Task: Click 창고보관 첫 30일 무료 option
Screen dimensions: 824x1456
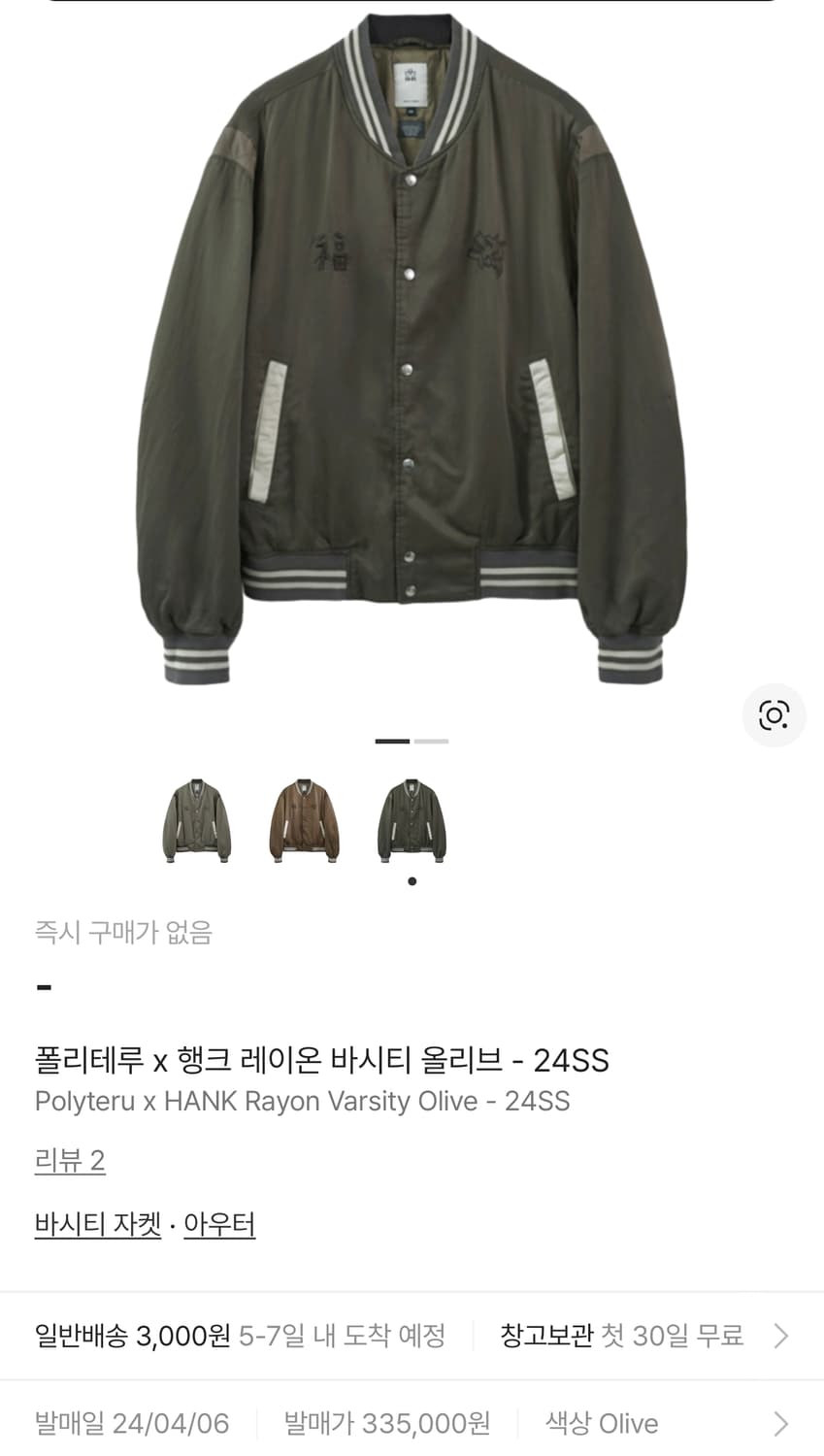Action: point(621,1335)
